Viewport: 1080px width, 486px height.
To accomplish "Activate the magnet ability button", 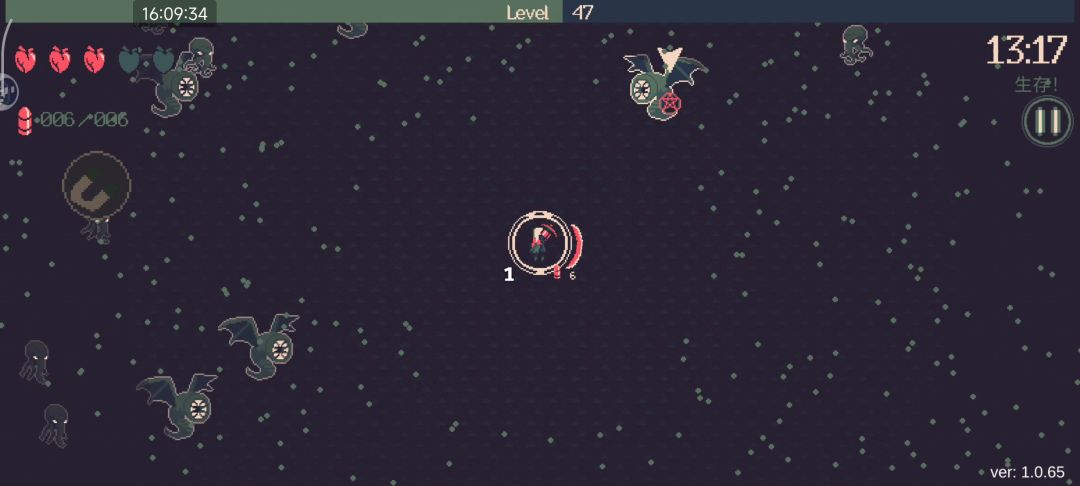I will pos(96,185).
